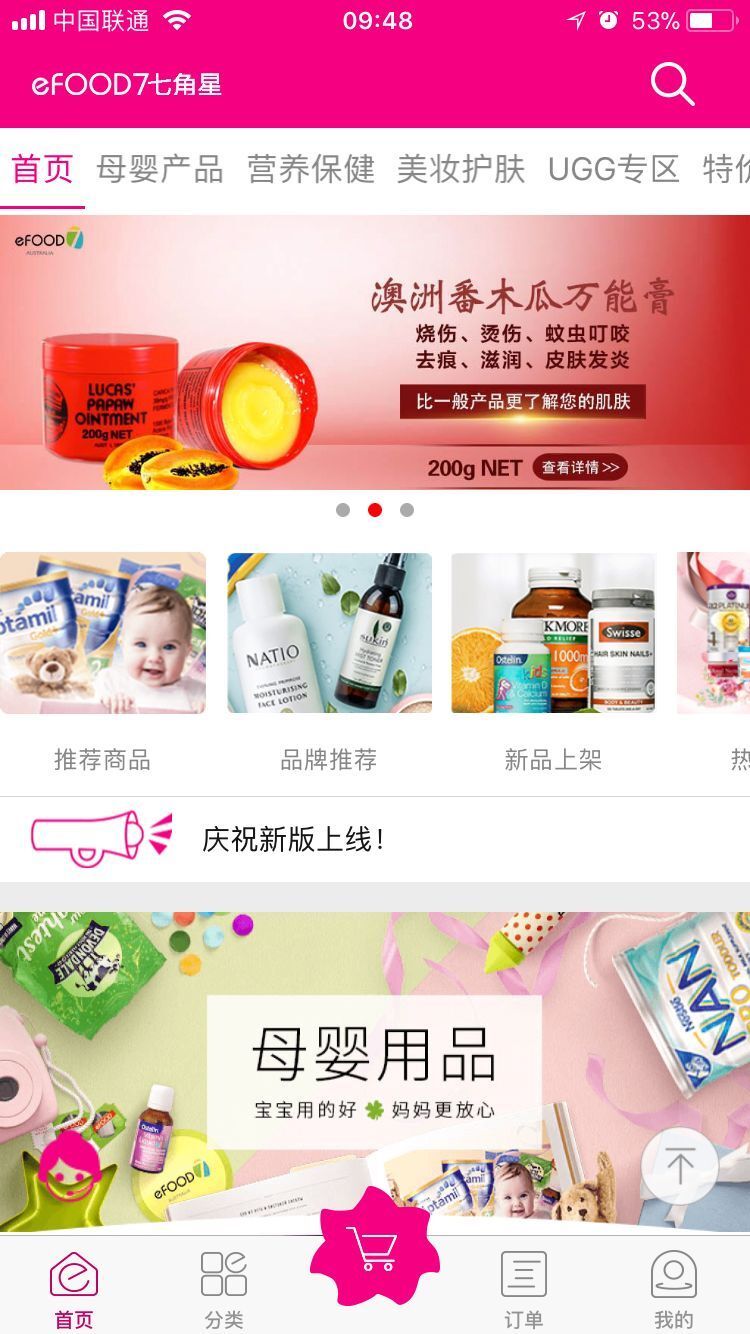750x1334 pixels.
Task: Open the shopping cart button
Action: tap(374, 1248)
